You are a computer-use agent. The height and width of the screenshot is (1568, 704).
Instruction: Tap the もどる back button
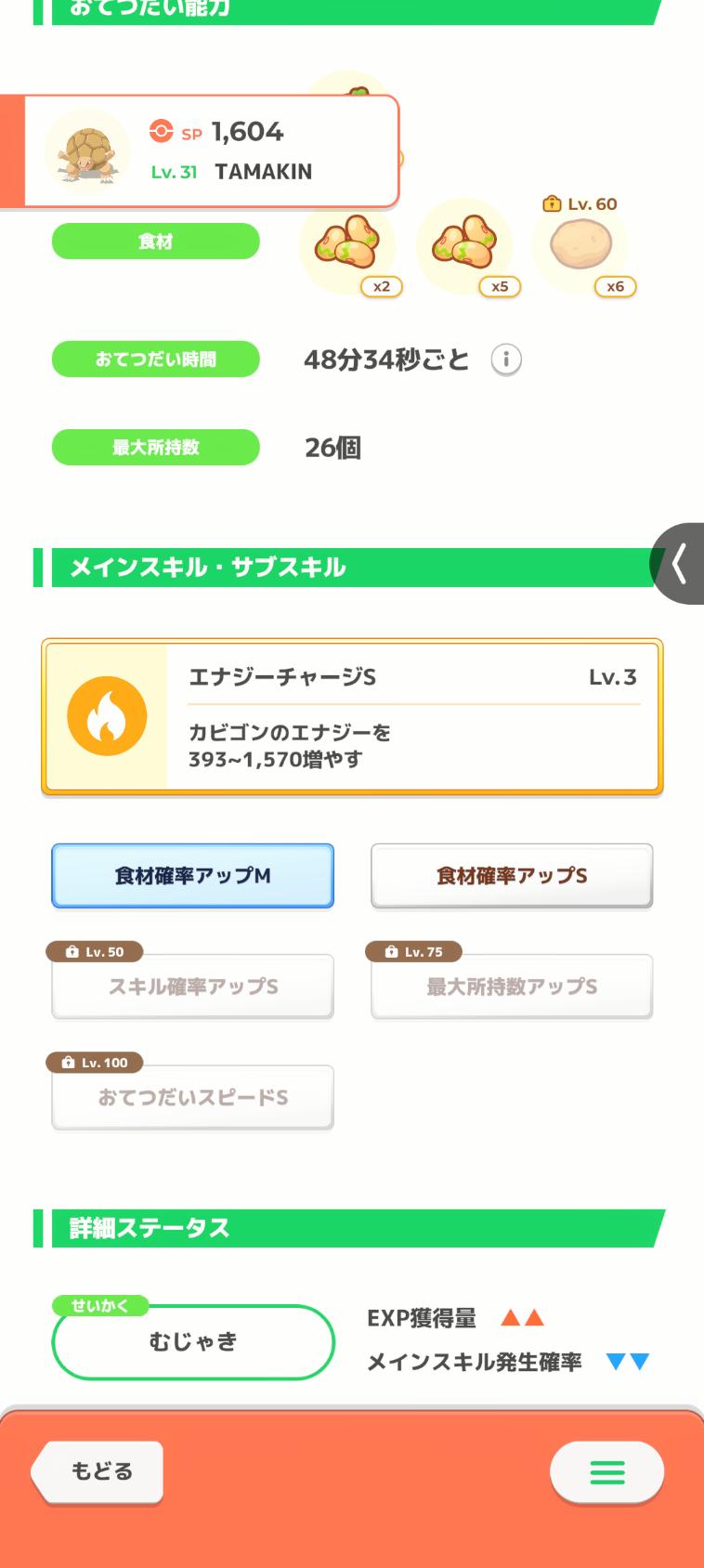click(99, 1471)
